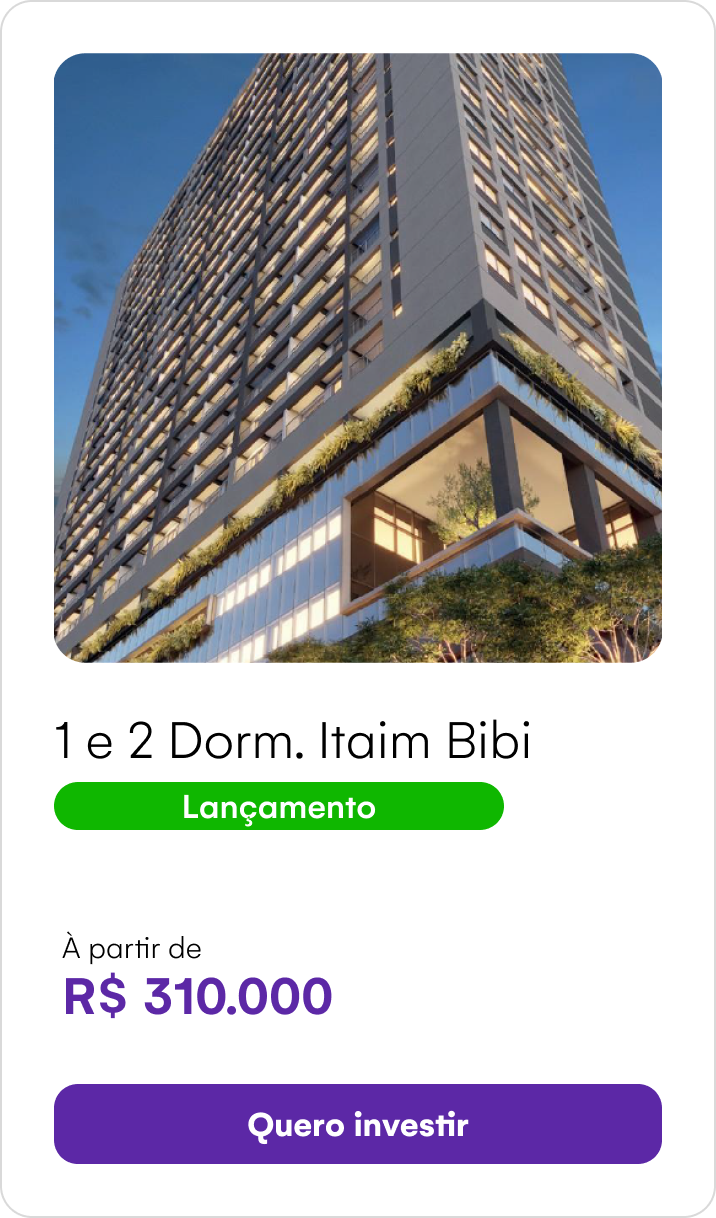This screenshot has width=716, height=1218.
Task: Open the Itaim Bibi property photo
Action: coord(358,357)
